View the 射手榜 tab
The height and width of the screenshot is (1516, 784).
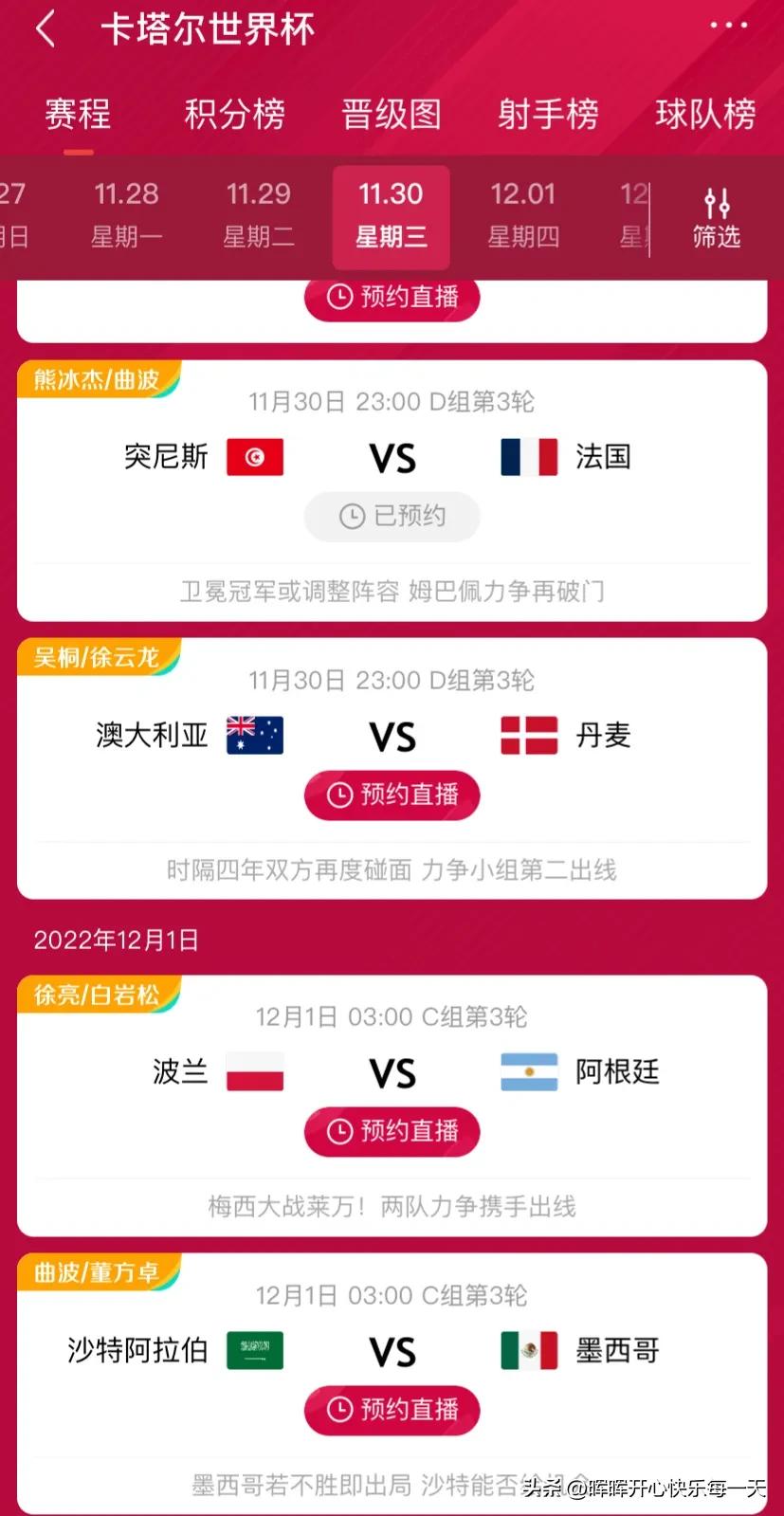click(548, 115)
